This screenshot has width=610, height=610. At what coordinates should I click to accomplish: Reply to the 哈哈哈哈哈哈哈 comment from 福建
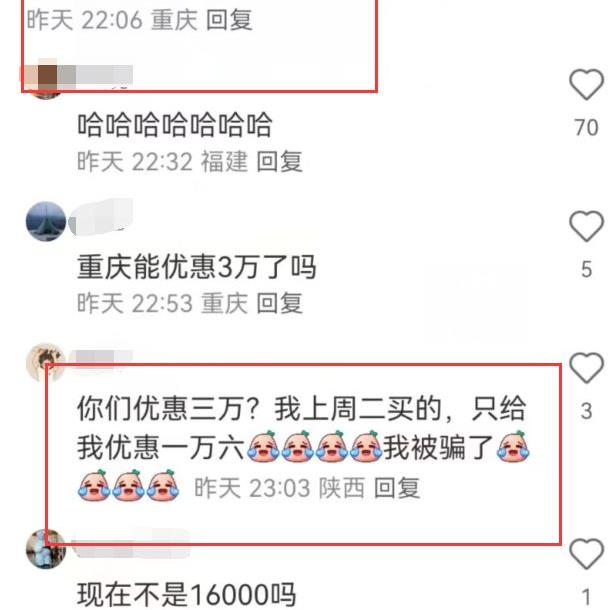(x=279, y=161)
